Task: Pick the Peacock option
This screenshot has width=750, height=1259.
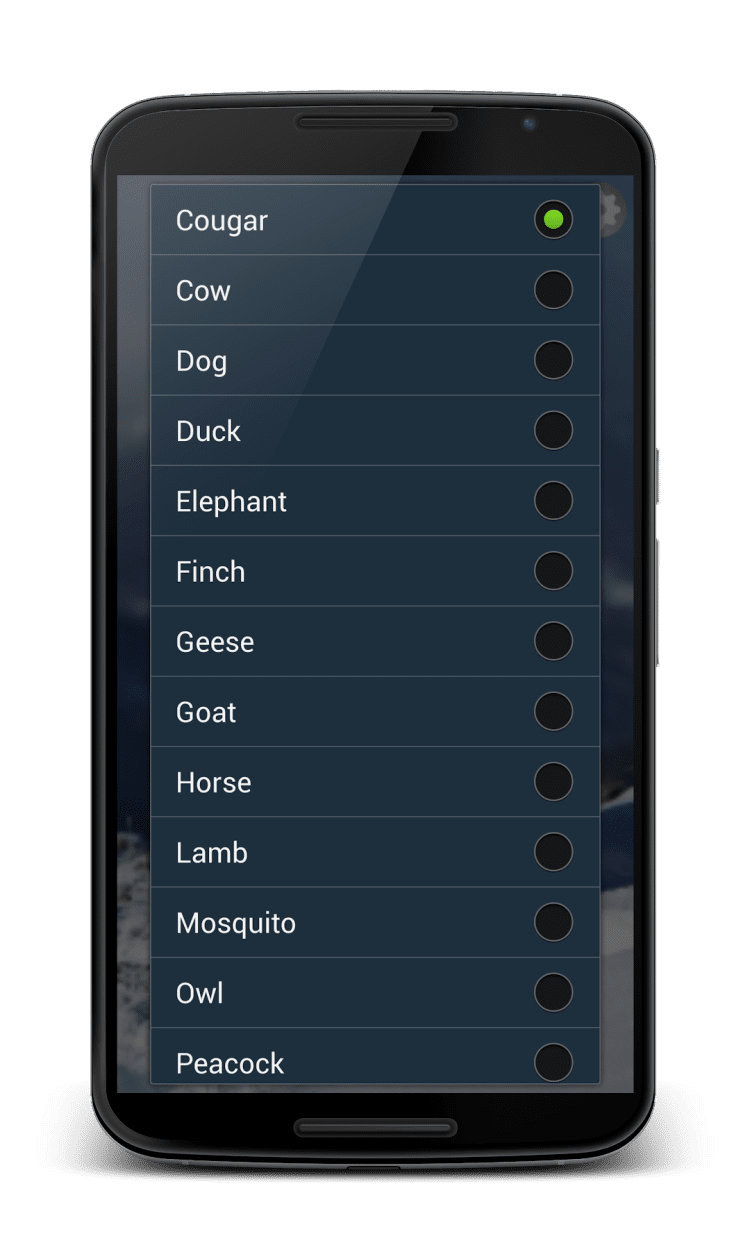Action: [x=553, y=1060]
